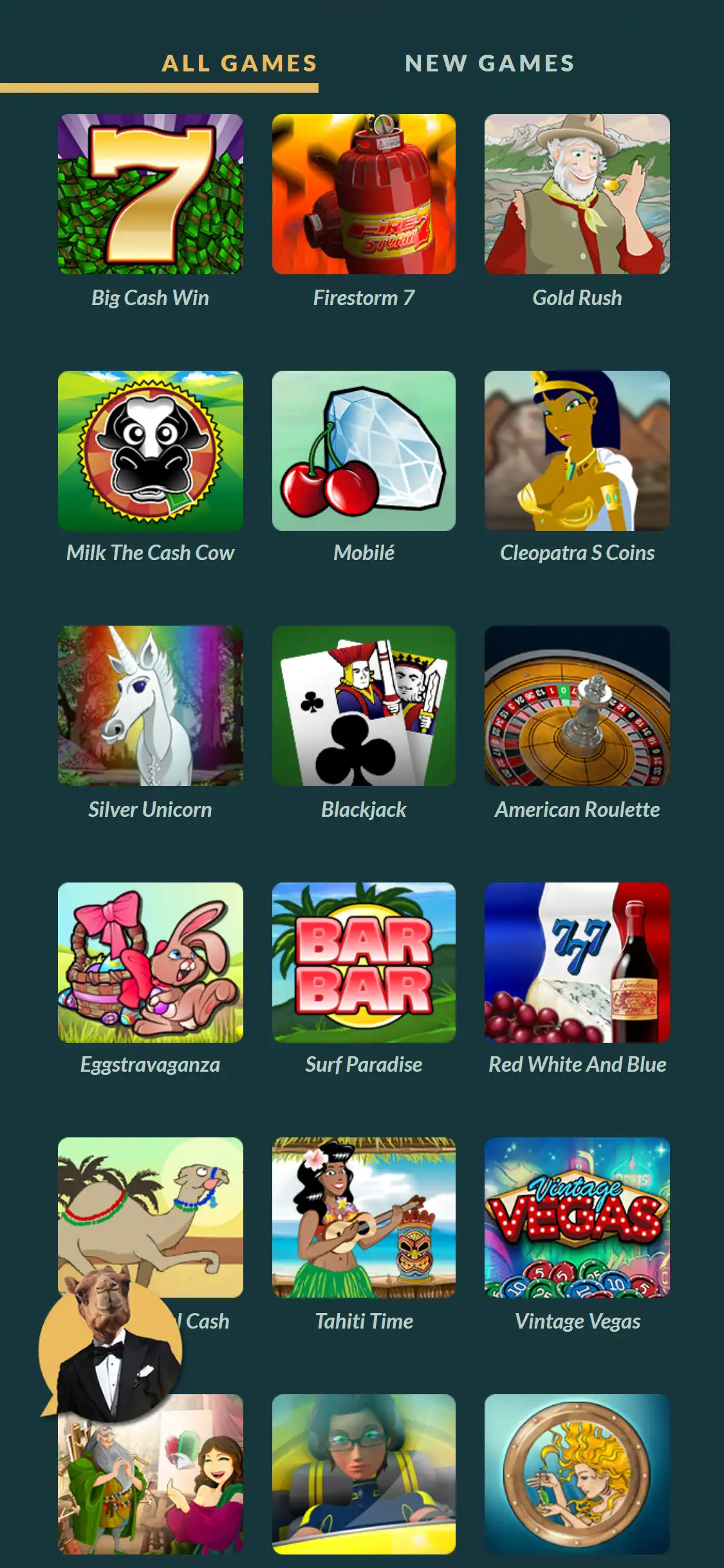The image size is (724, 1568).
Task: Open the woman in yellow car game
Action: (x=364, y=1474)
